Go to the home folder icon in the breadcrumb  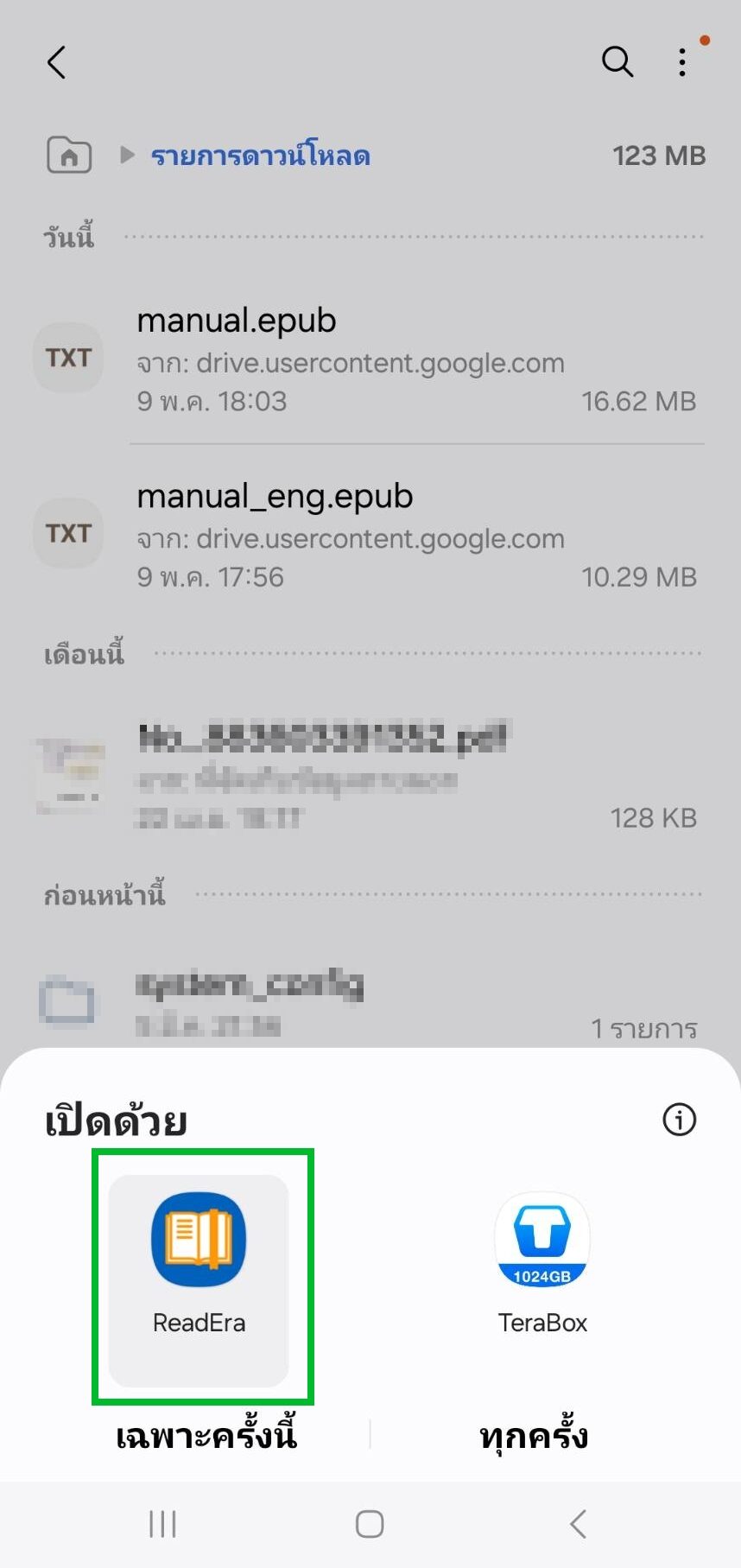tap(69, 156)
